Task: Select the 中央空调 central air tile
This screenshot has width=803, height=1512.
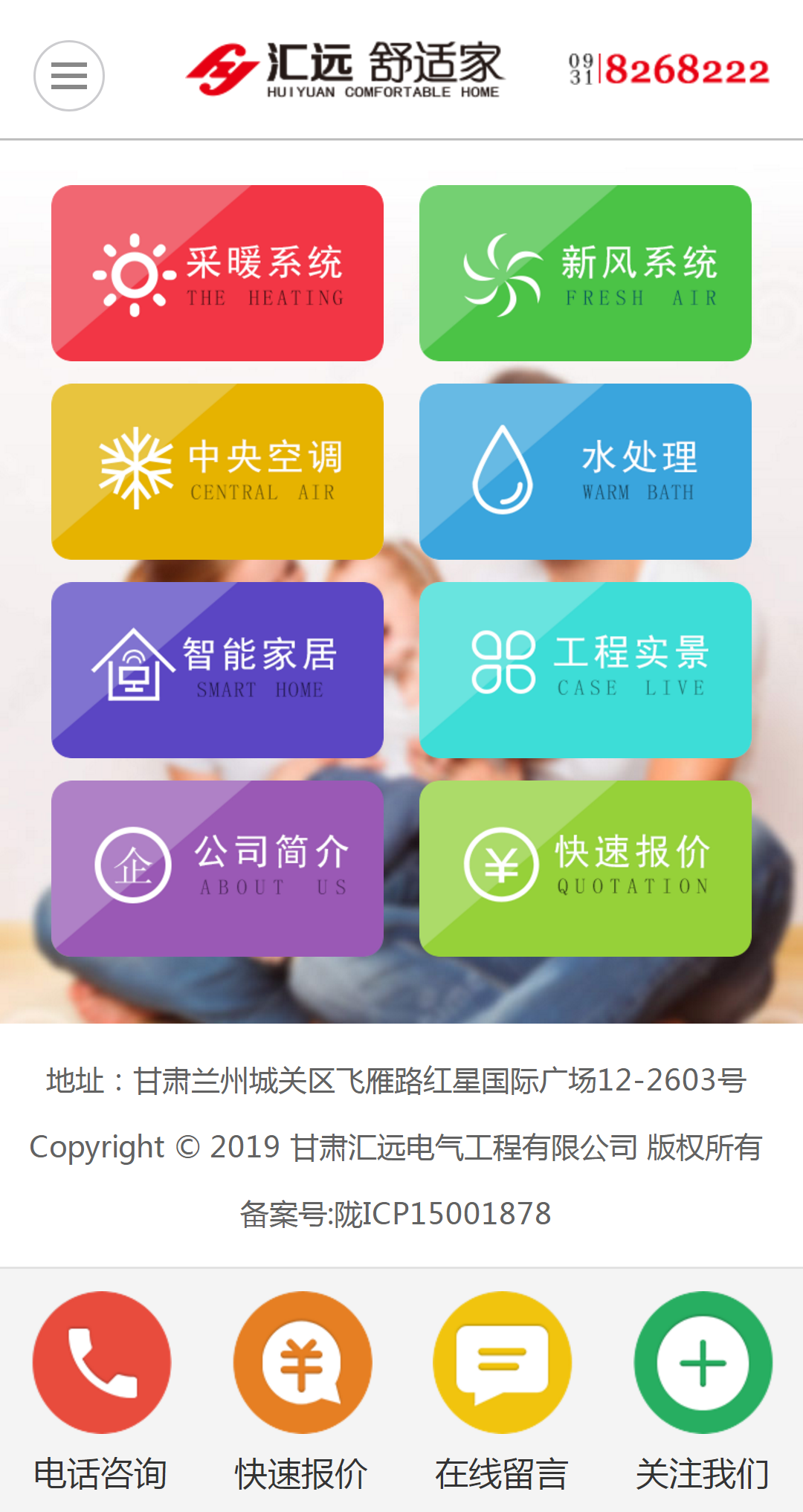Action: click(x=217, y=471)
